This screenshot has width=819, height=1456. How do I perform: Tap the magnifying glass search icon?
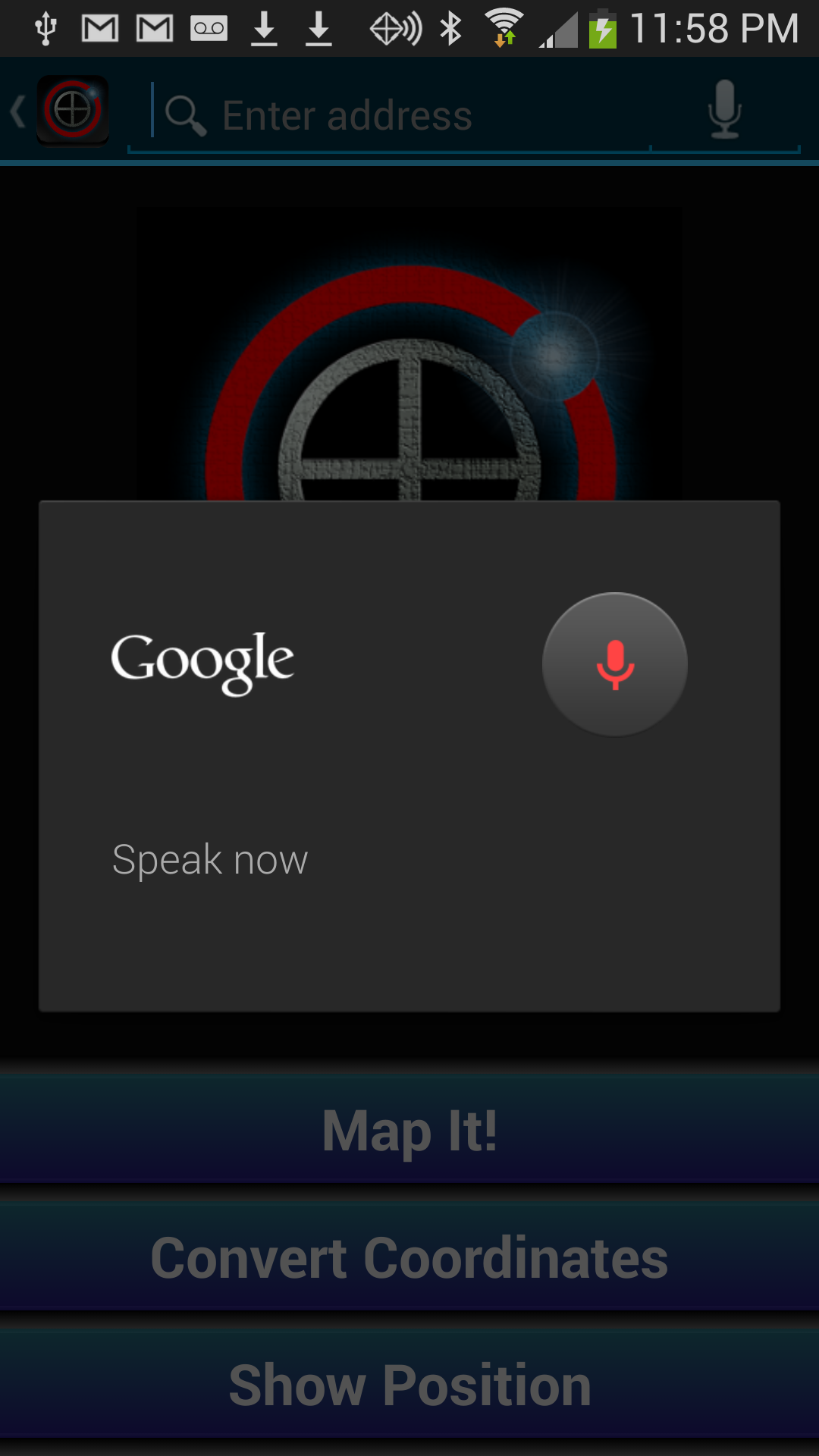[x=186, y=115]
